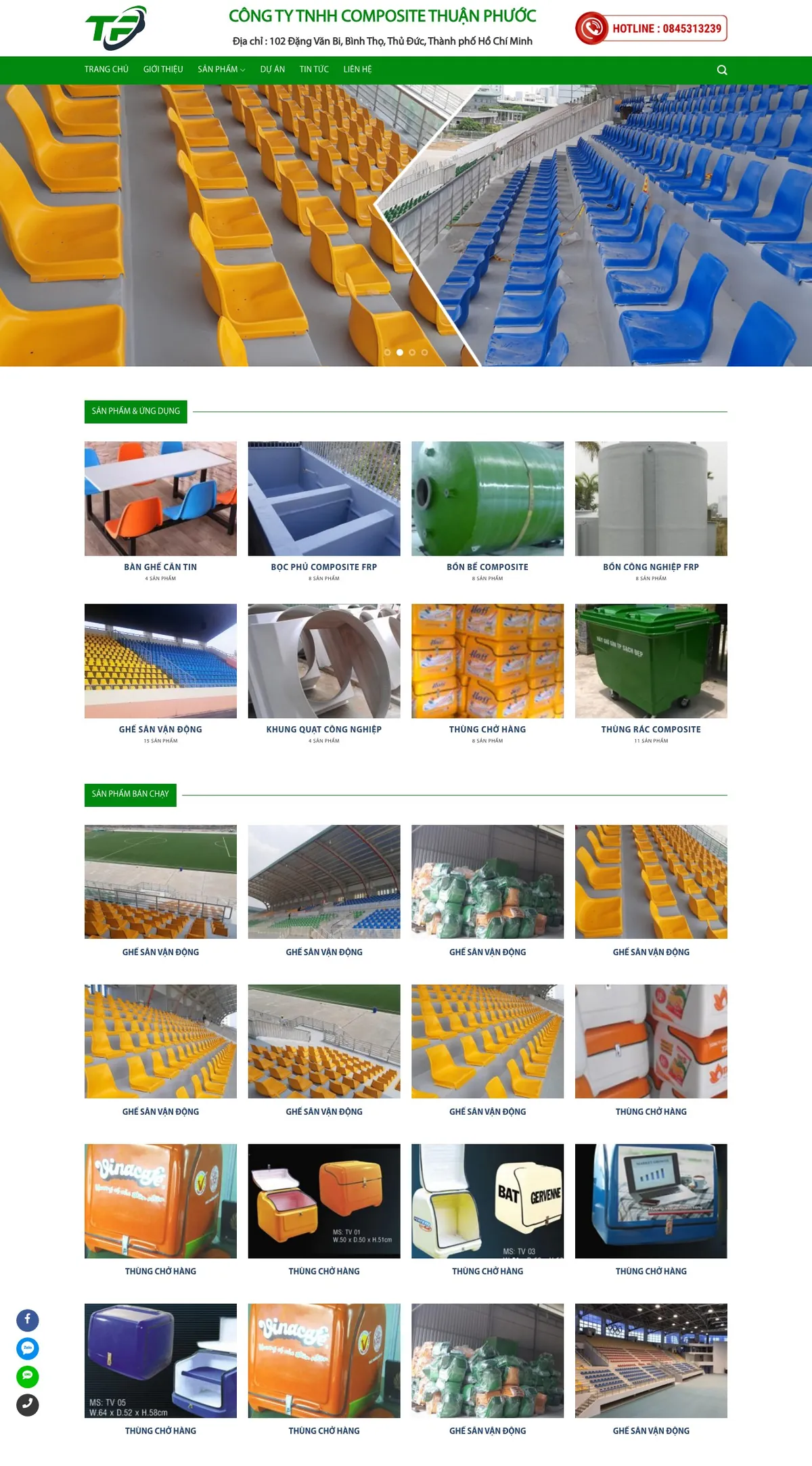Viewport: 812px width, 1466px height.
Task: Call the hotline 0845313239 button
Action: (x=651, y=28)
